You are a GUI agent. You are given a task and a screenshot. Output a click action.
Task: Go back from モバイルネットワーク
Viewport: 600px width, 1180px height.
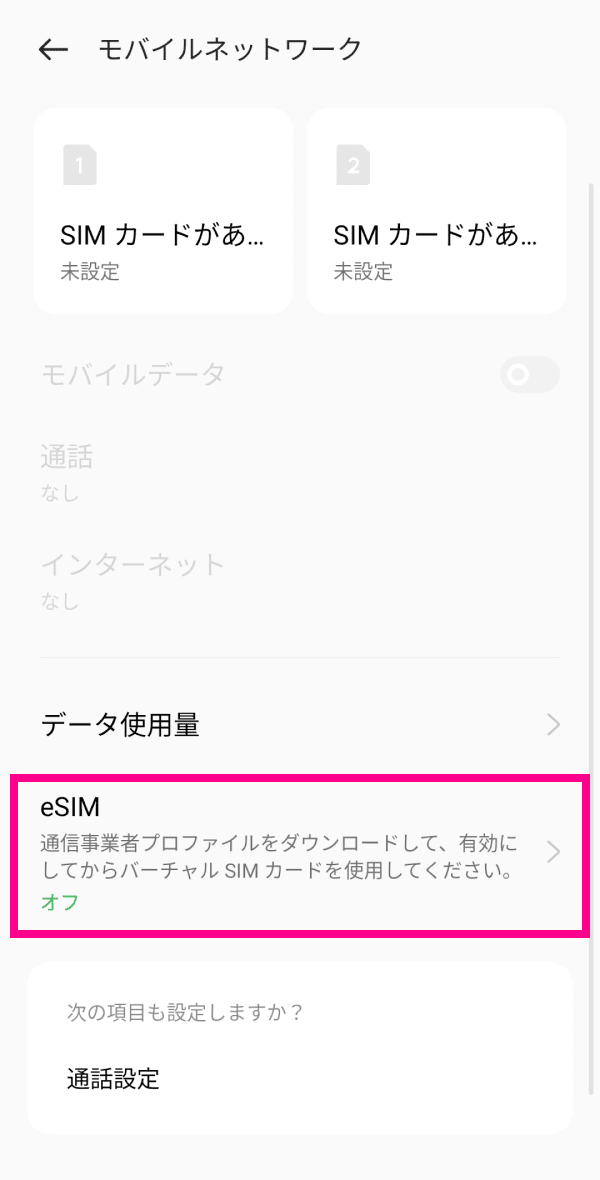(x=52, y=49)
